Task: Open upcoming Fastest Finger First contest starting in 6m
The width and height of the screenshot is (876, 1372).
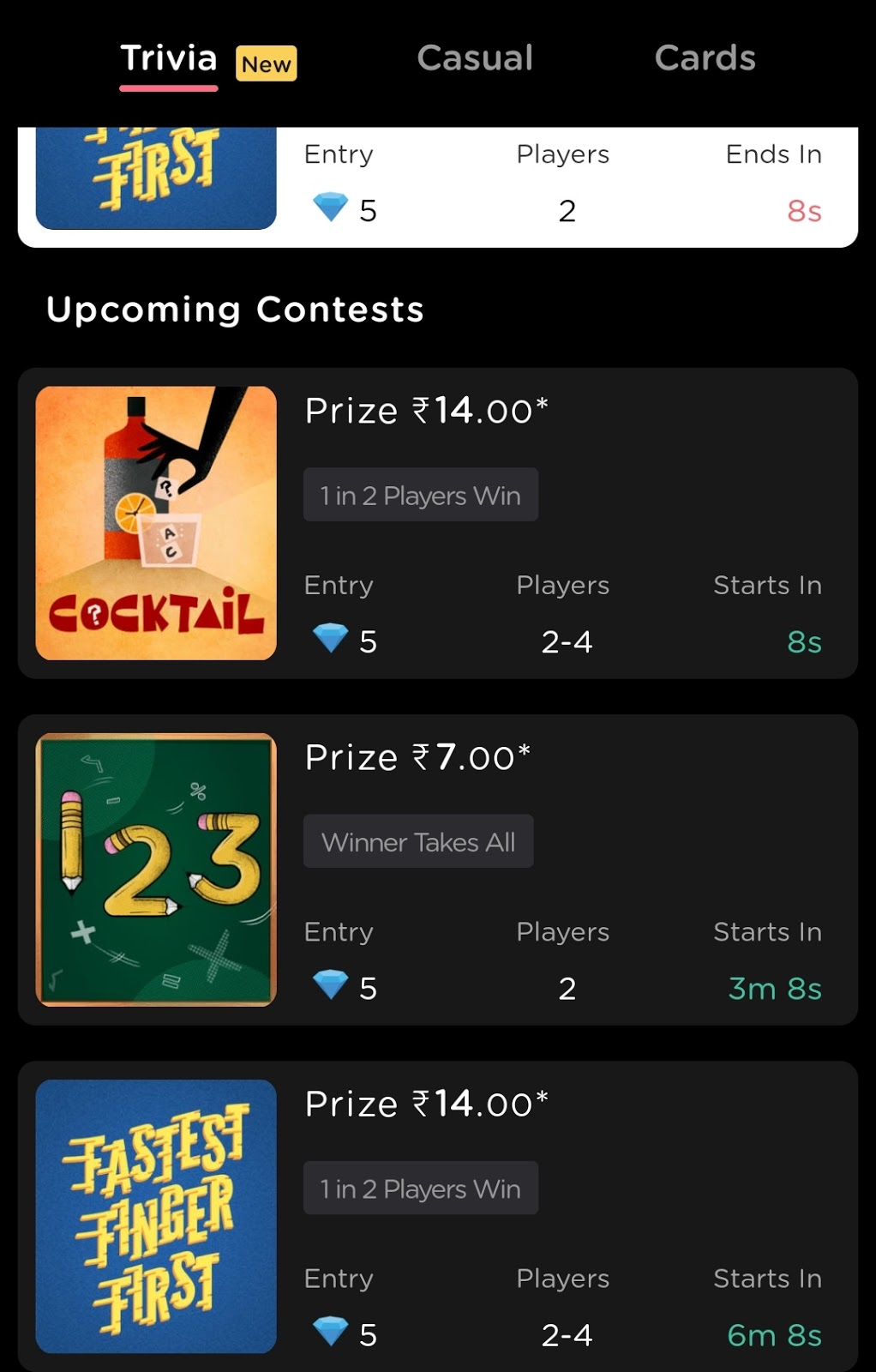Action: [x=438, y=1216]
